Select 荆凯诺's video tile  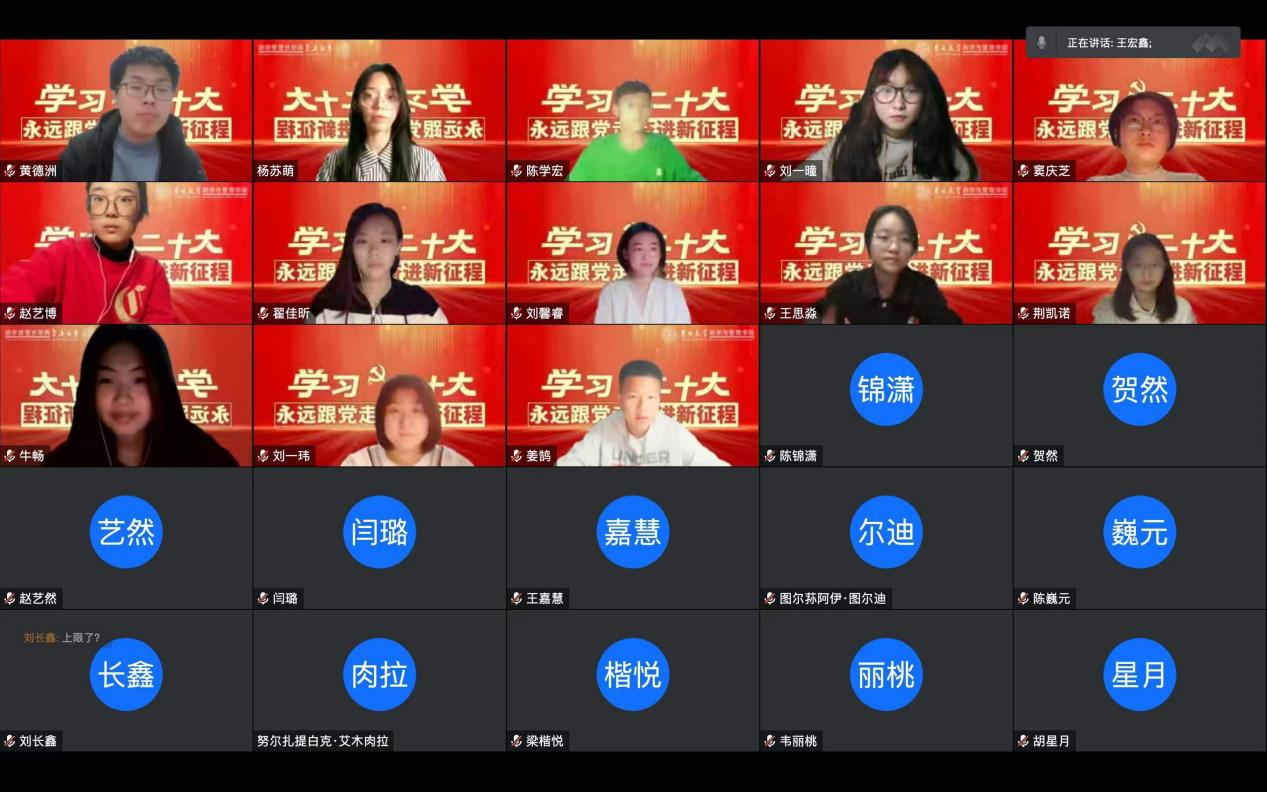tap(1139, 252)
